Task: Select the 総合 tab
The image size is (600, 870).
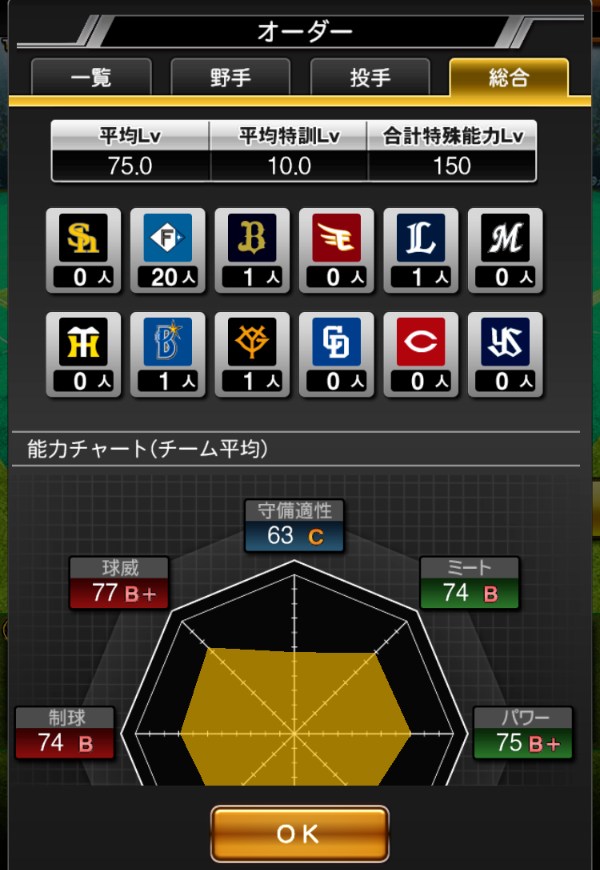Action: [x=508, y=78]
